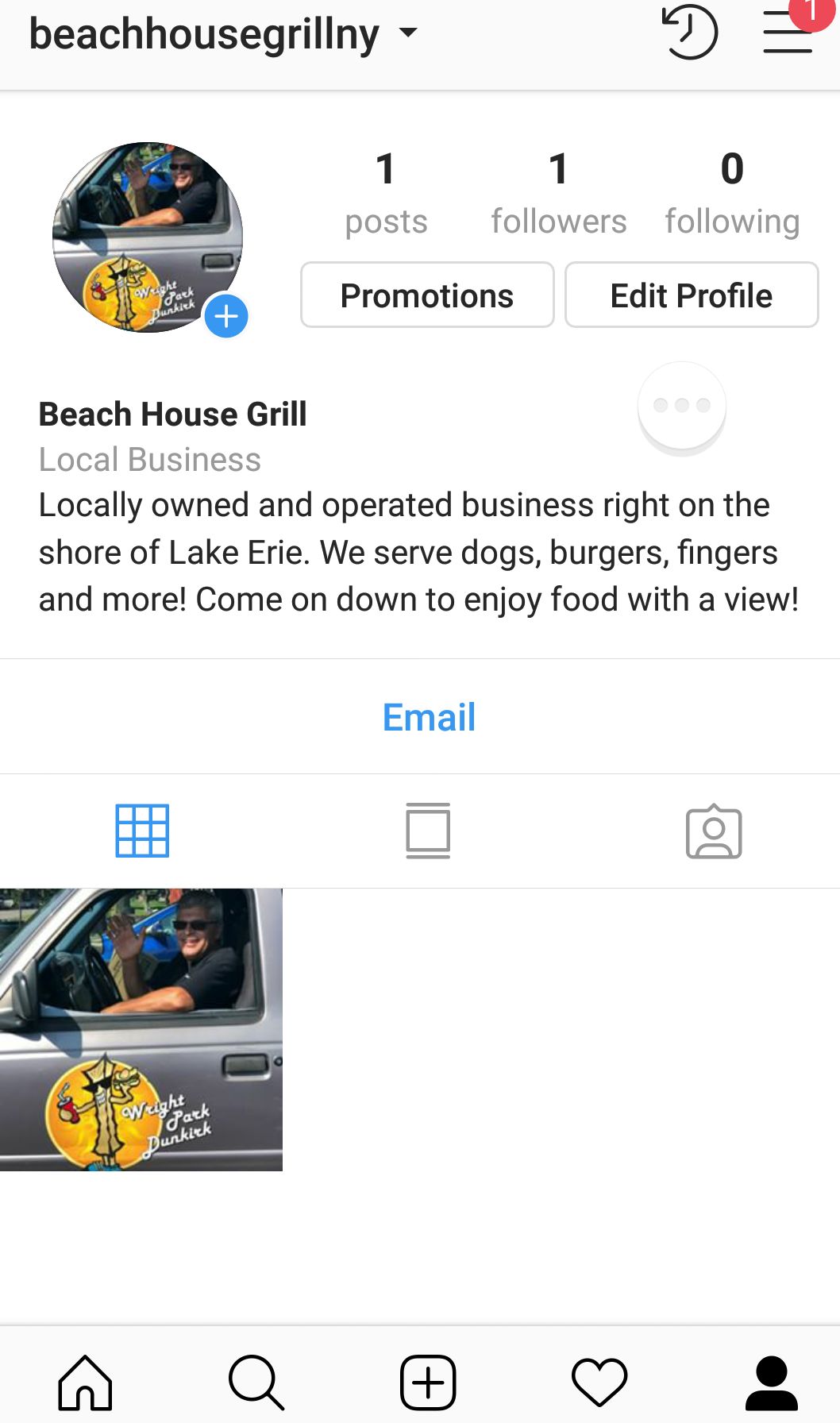This screenshot has width=840, height=1423.
Task: Tap the Email contact button
Action: point(429,717)
